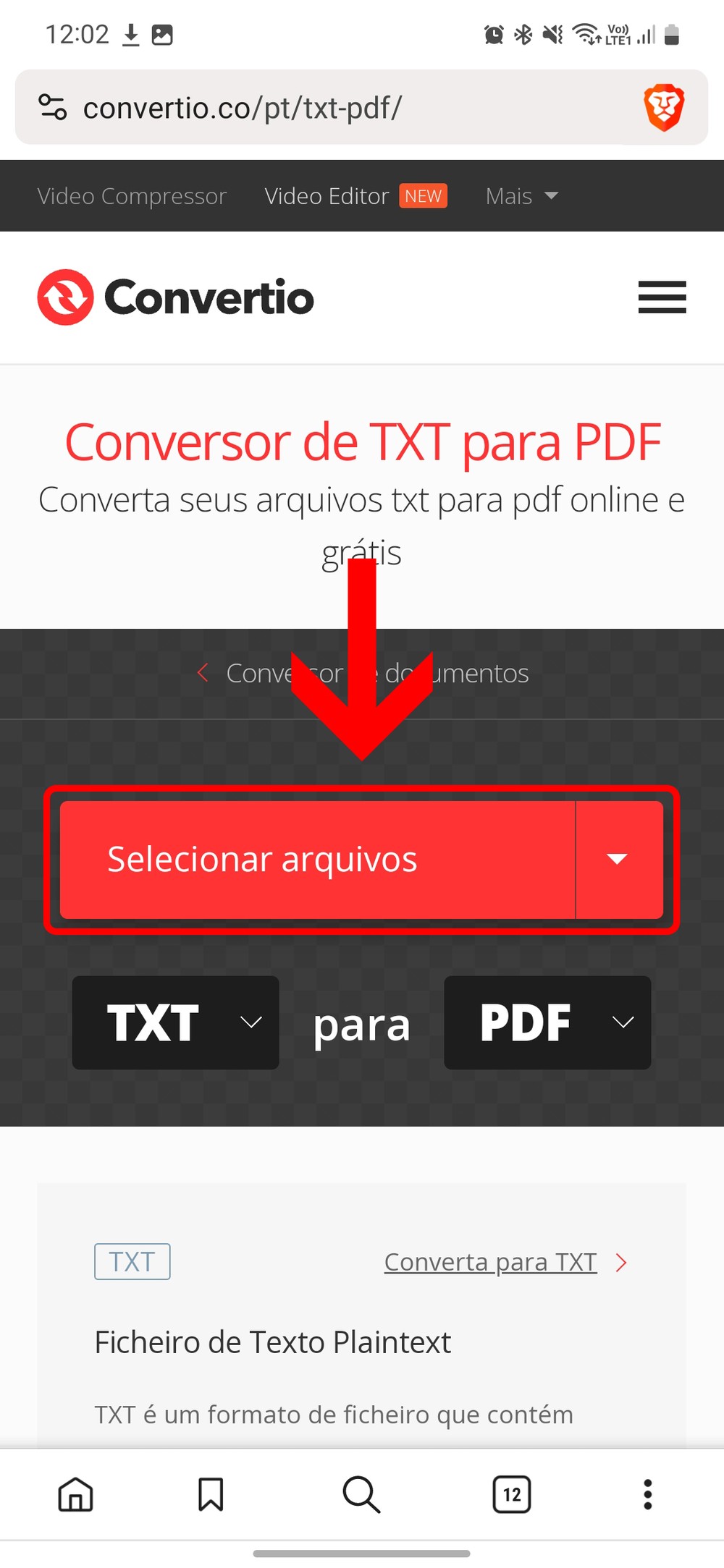The image size is (724, 1568).
Task: Change the PDF target format
Action: pos(547,1022)
